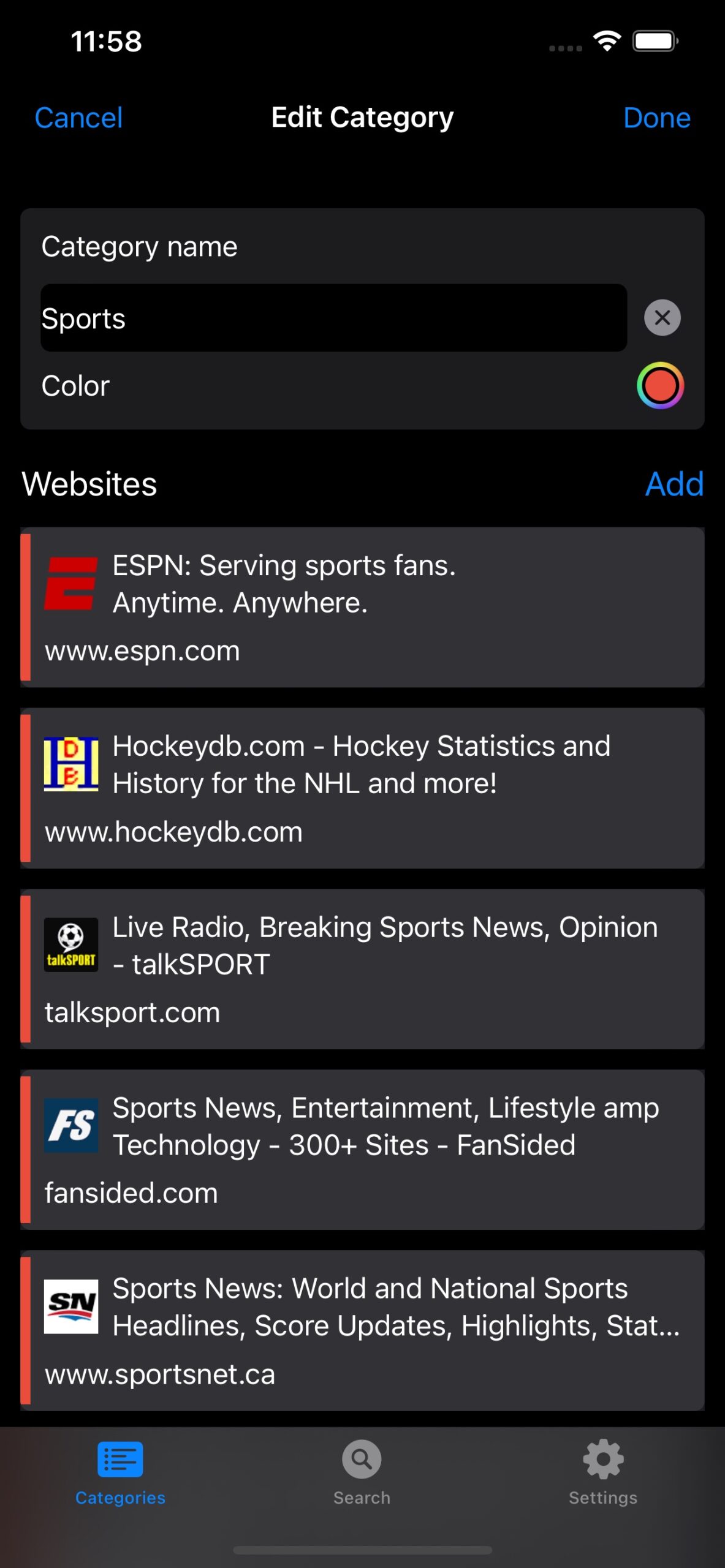This screenshot has height=1568, width=725.
Task: Open the color picker swatch
Action: pyautogui.click(x=660, y=385)
